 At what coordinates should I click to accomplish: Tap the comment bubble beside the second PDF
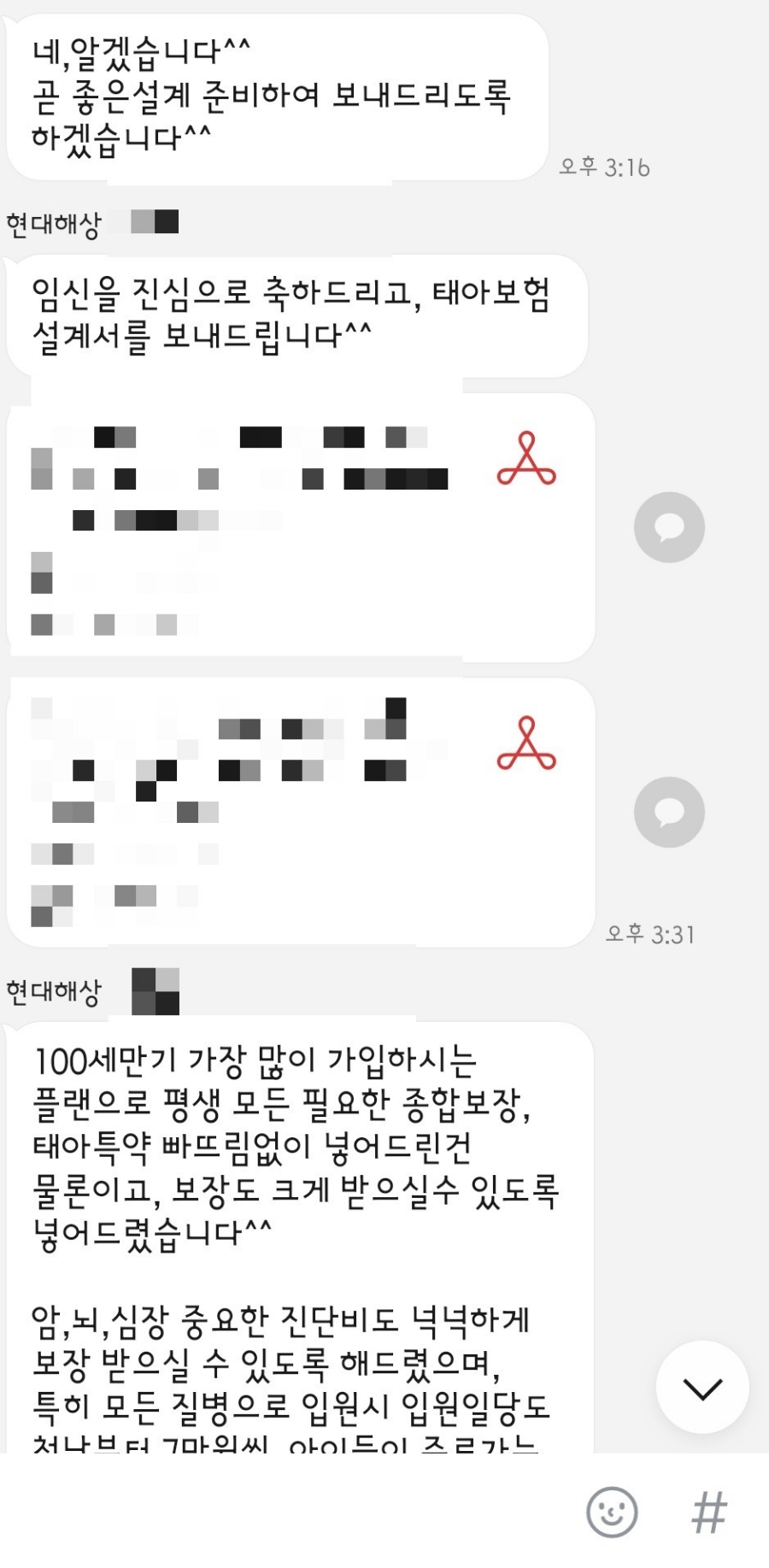[x=669, y=812]
